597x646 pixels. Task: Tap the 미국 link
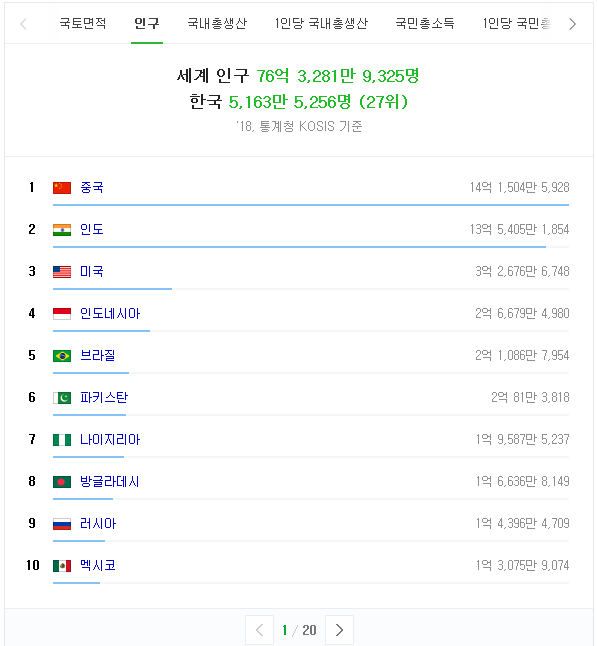pos(91,272)
